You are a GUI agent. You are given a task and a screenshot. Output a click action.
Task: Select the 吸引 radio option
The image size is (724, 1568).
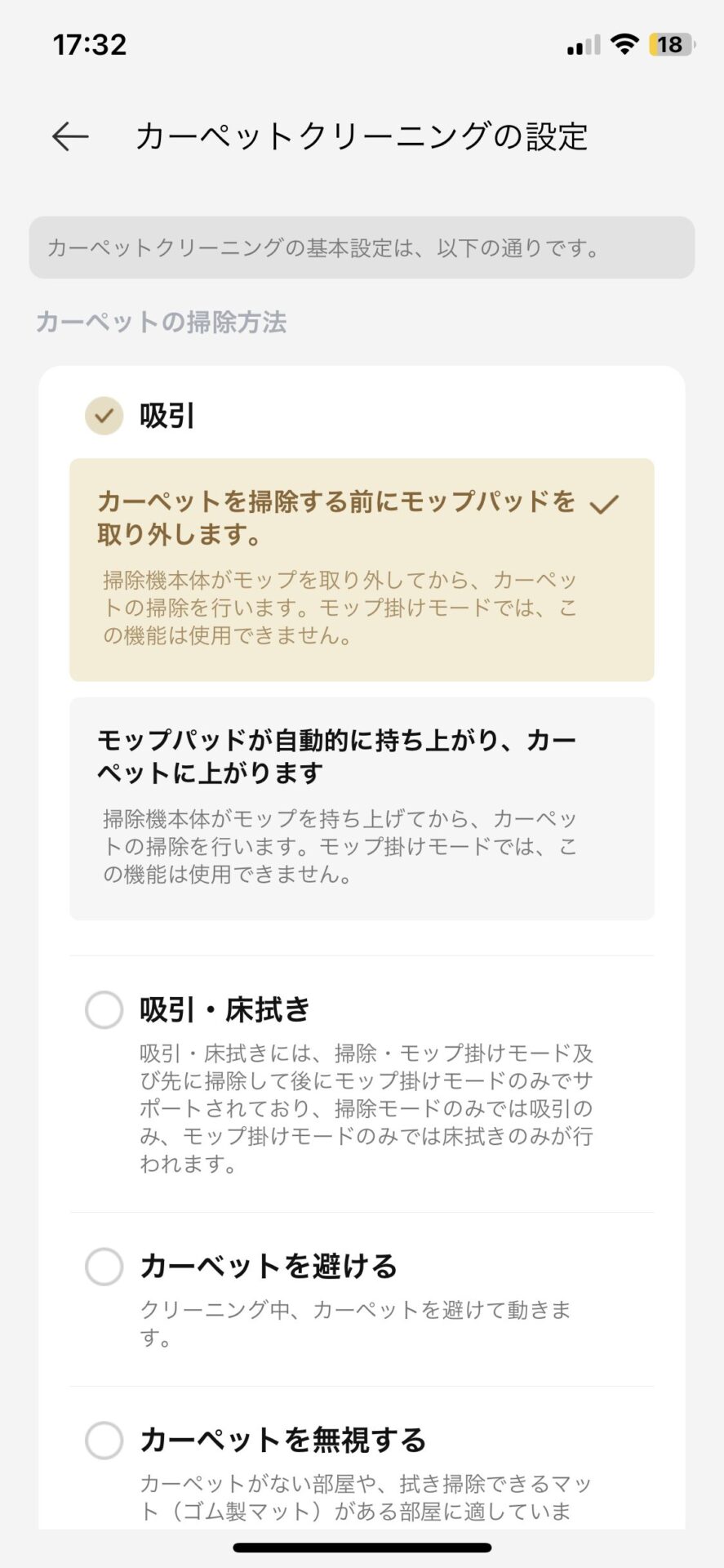[x=104, y=416]
